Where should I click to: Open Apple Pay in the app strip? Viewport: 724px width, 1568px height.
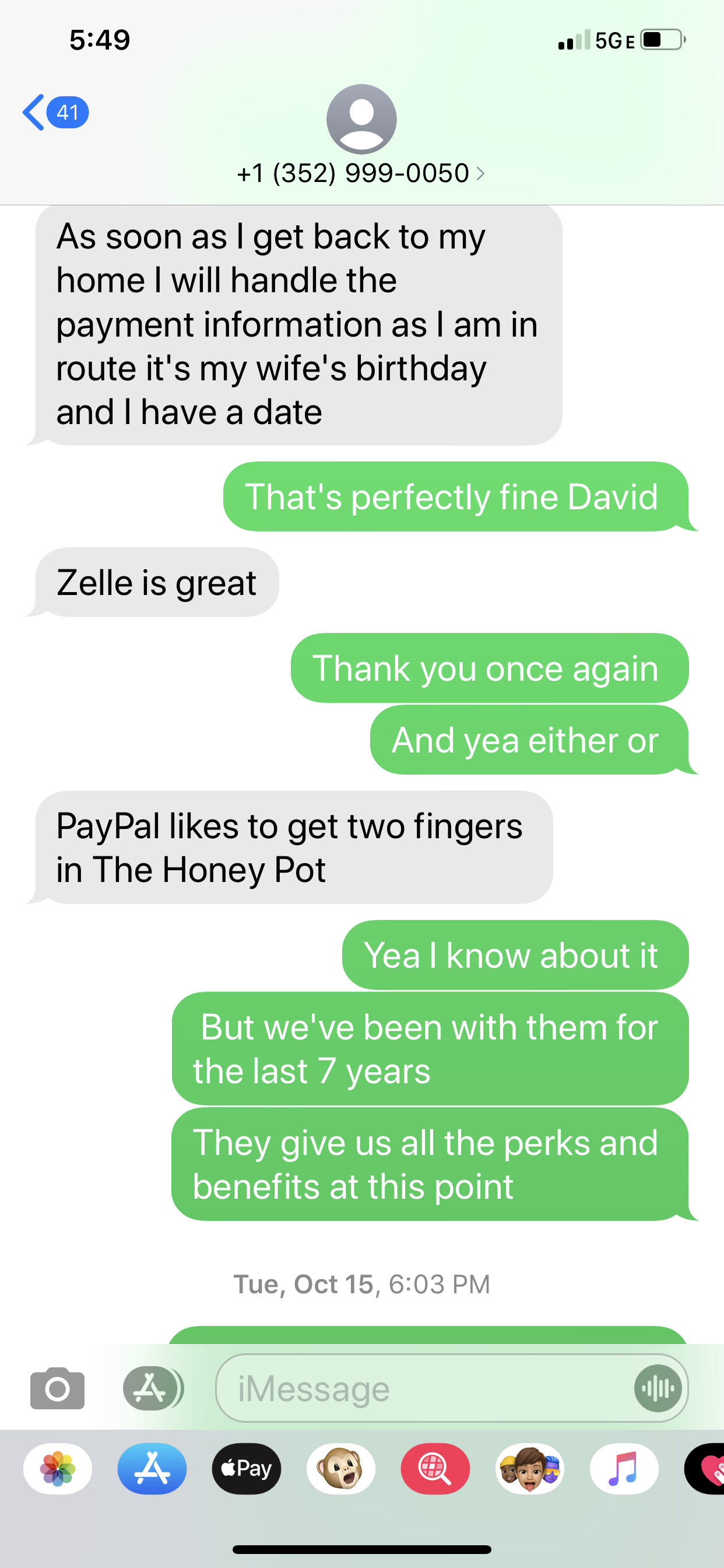(247, 1469)
